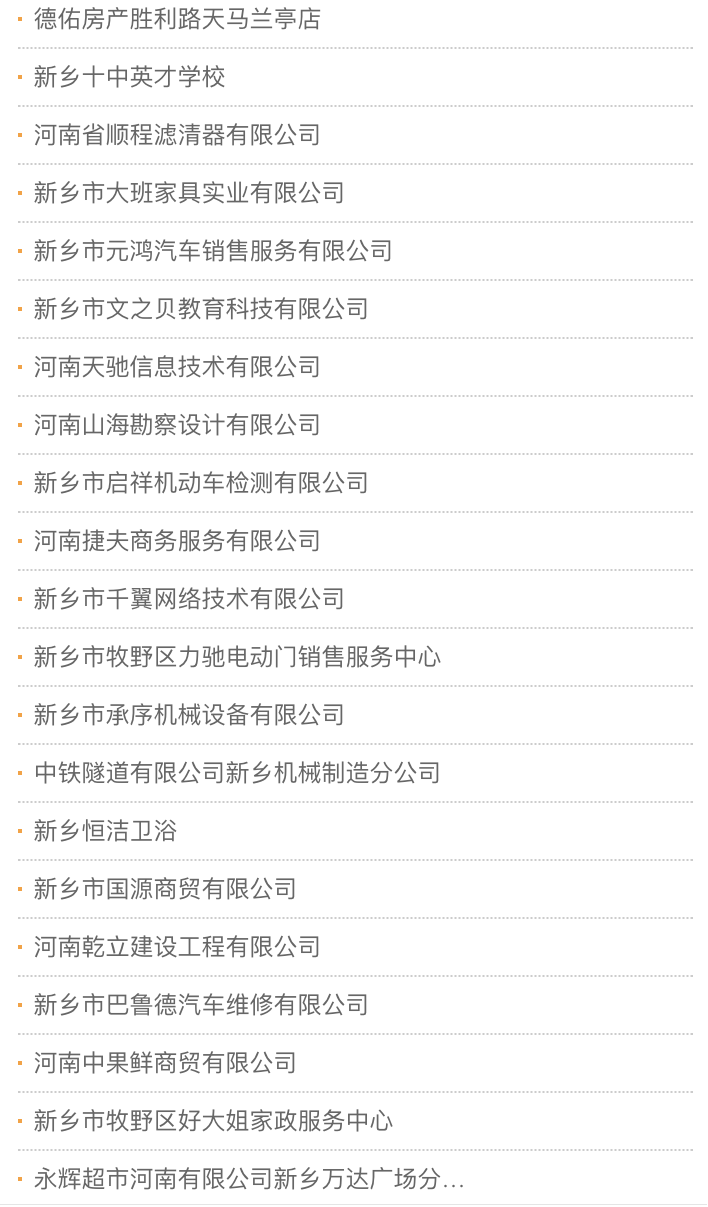The image size is (708, 1207).
Task: View 新乡市启祥机动车检测有限公司
Action: (201, 483)
